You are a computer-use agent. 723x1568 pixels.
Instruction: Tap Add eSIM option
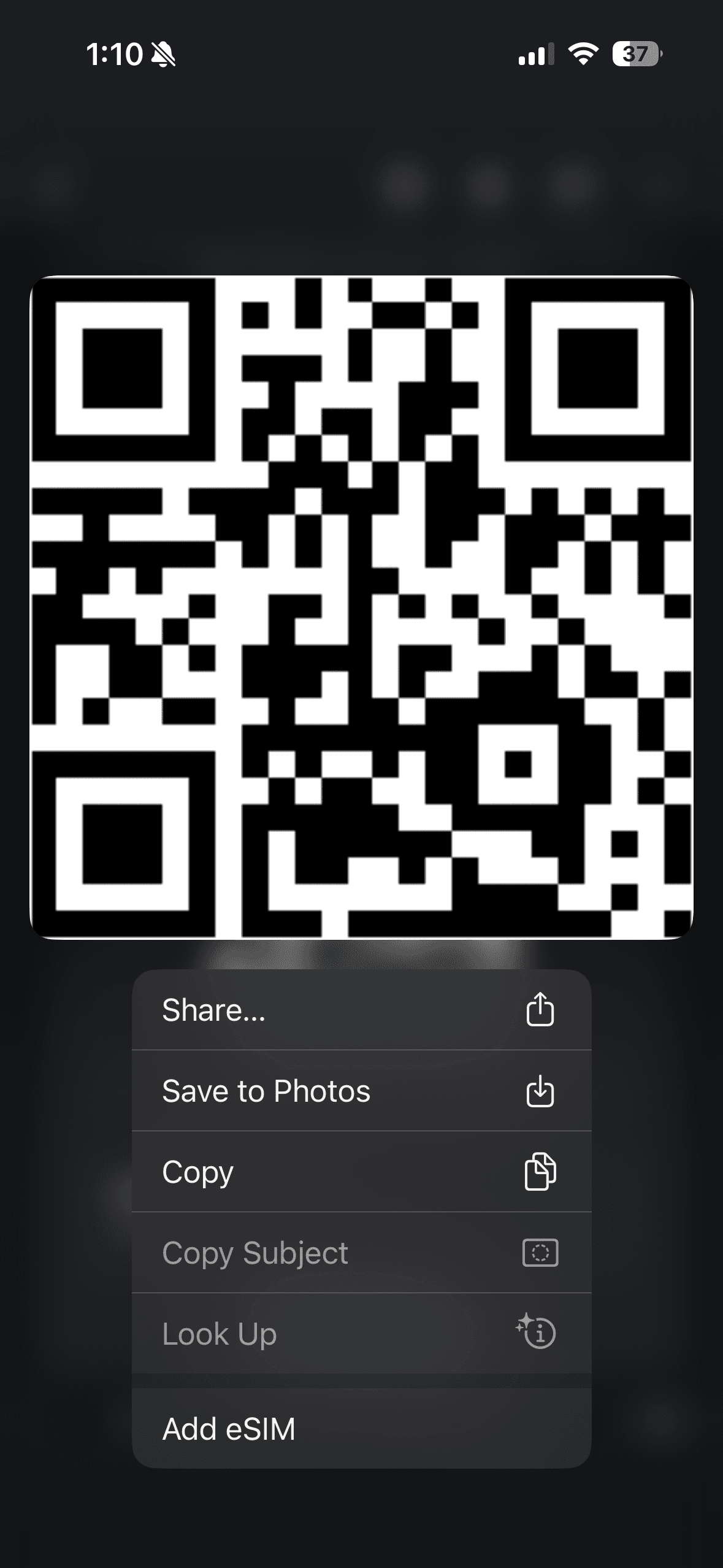pos(361,1429)
